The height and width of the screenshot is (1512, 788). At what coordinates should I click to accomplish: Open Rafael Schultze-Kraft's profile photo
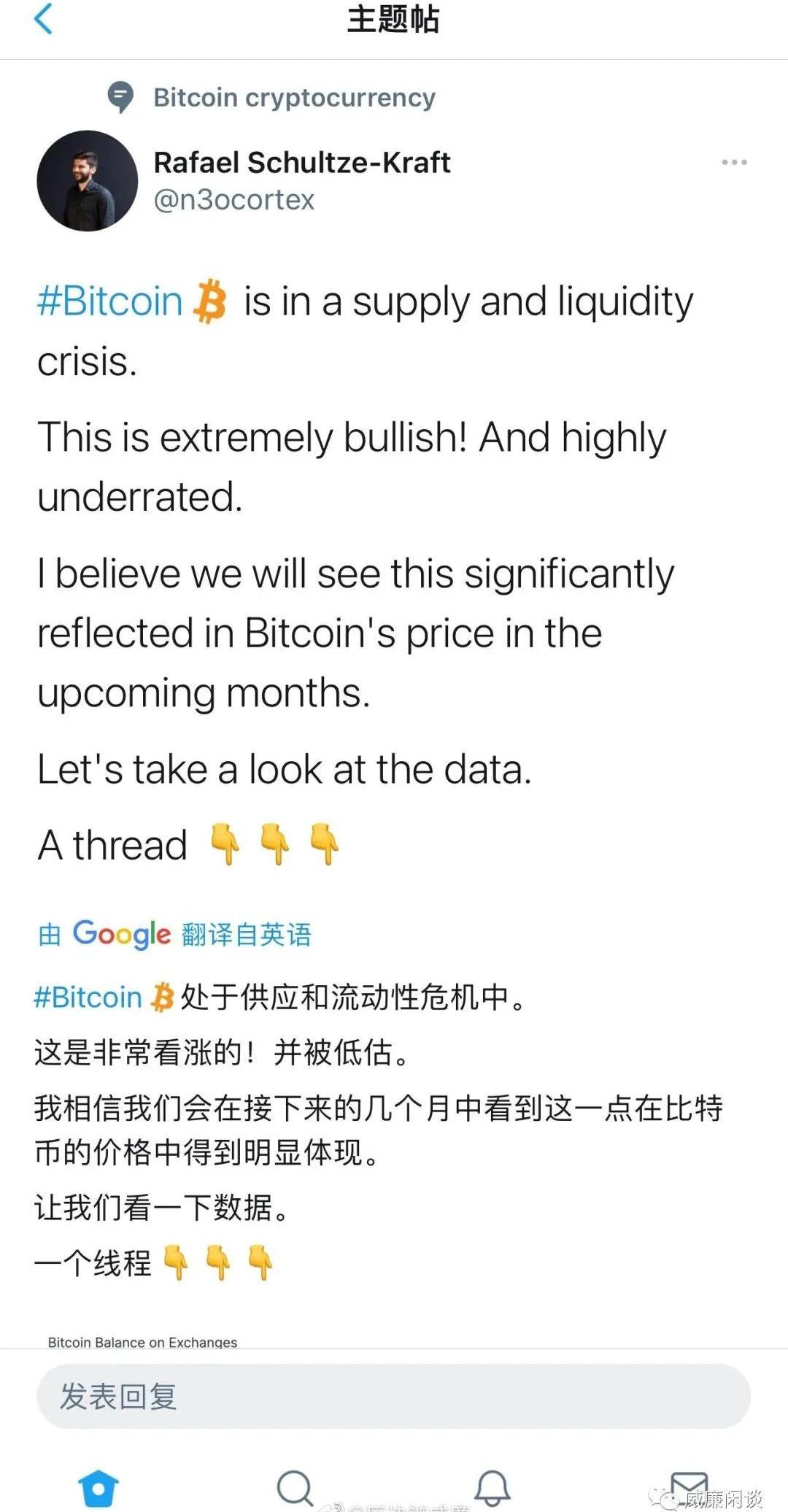coord(88,181)
